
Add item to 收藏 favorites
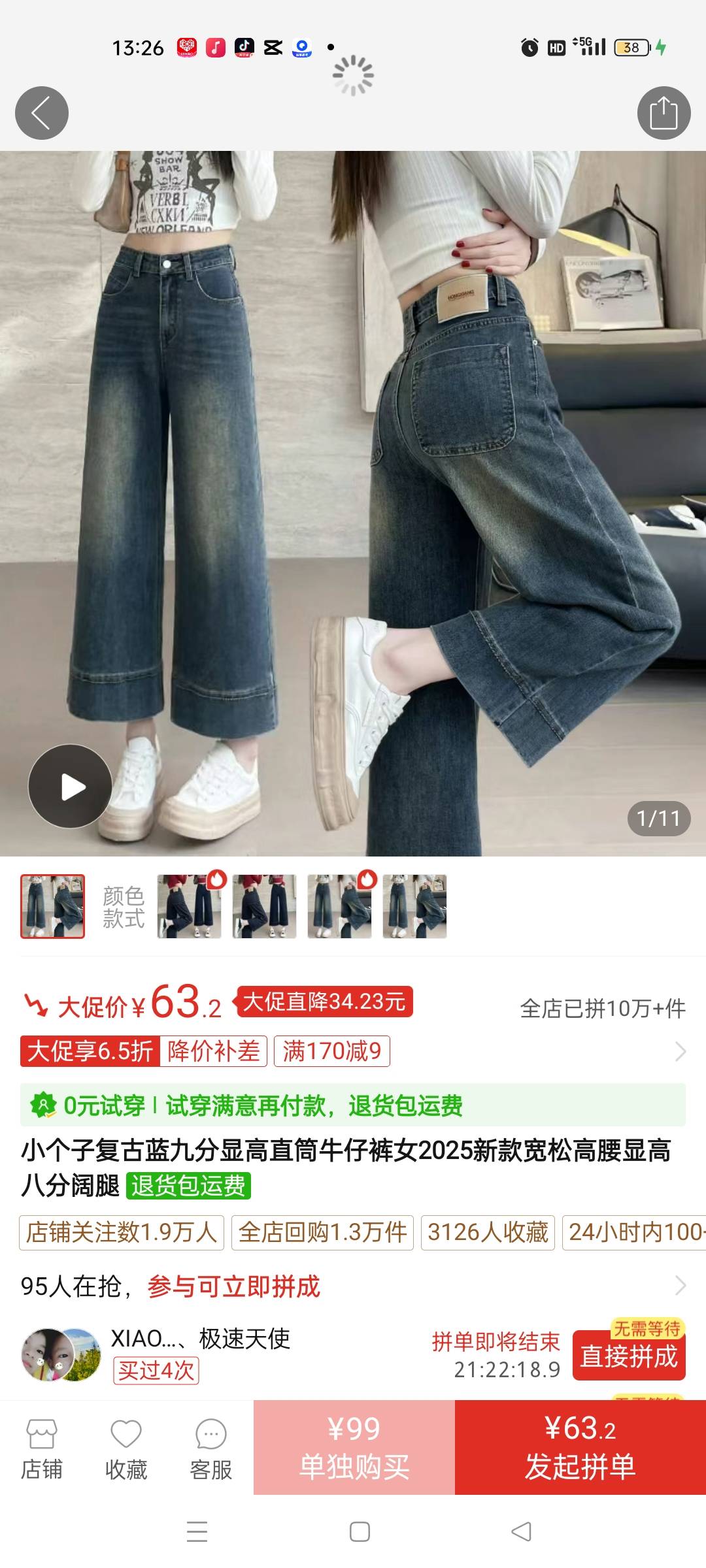click(126, 1449)
